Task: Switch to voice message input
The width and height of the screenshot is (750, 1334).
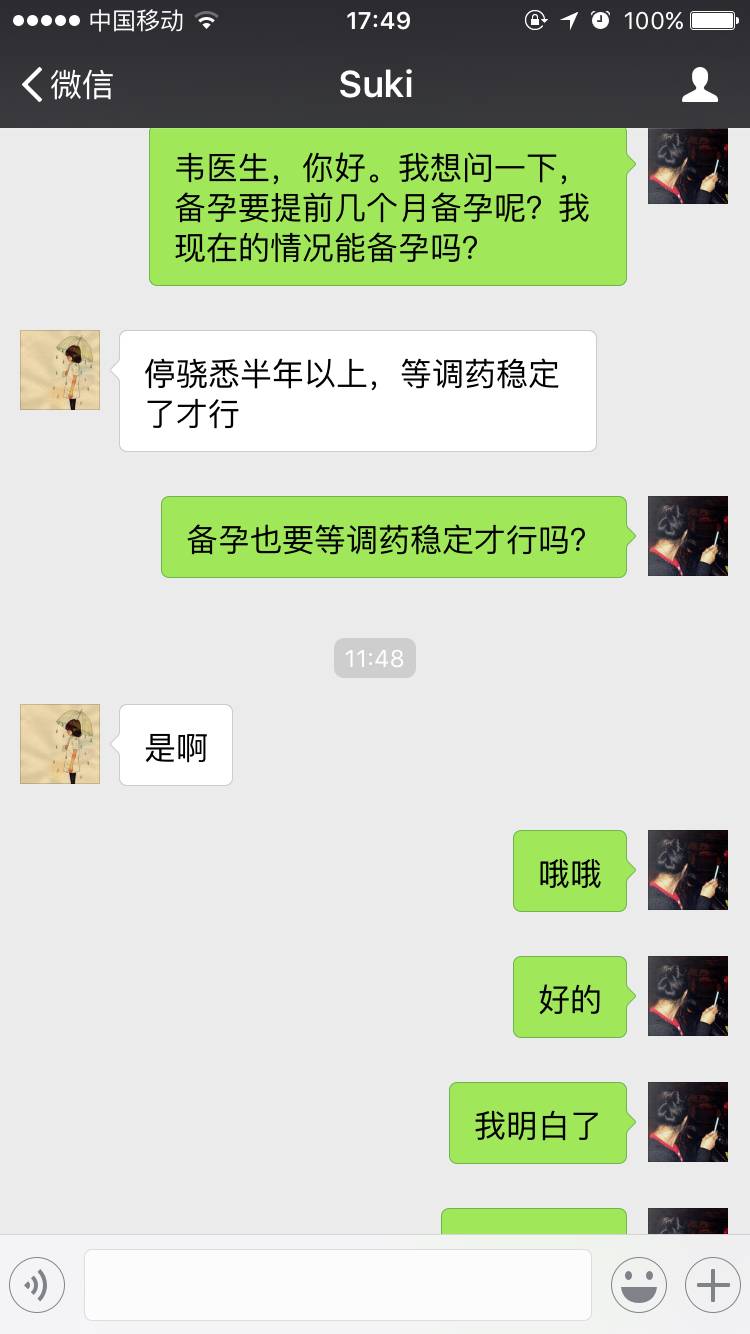Action: coord(37,1285)
